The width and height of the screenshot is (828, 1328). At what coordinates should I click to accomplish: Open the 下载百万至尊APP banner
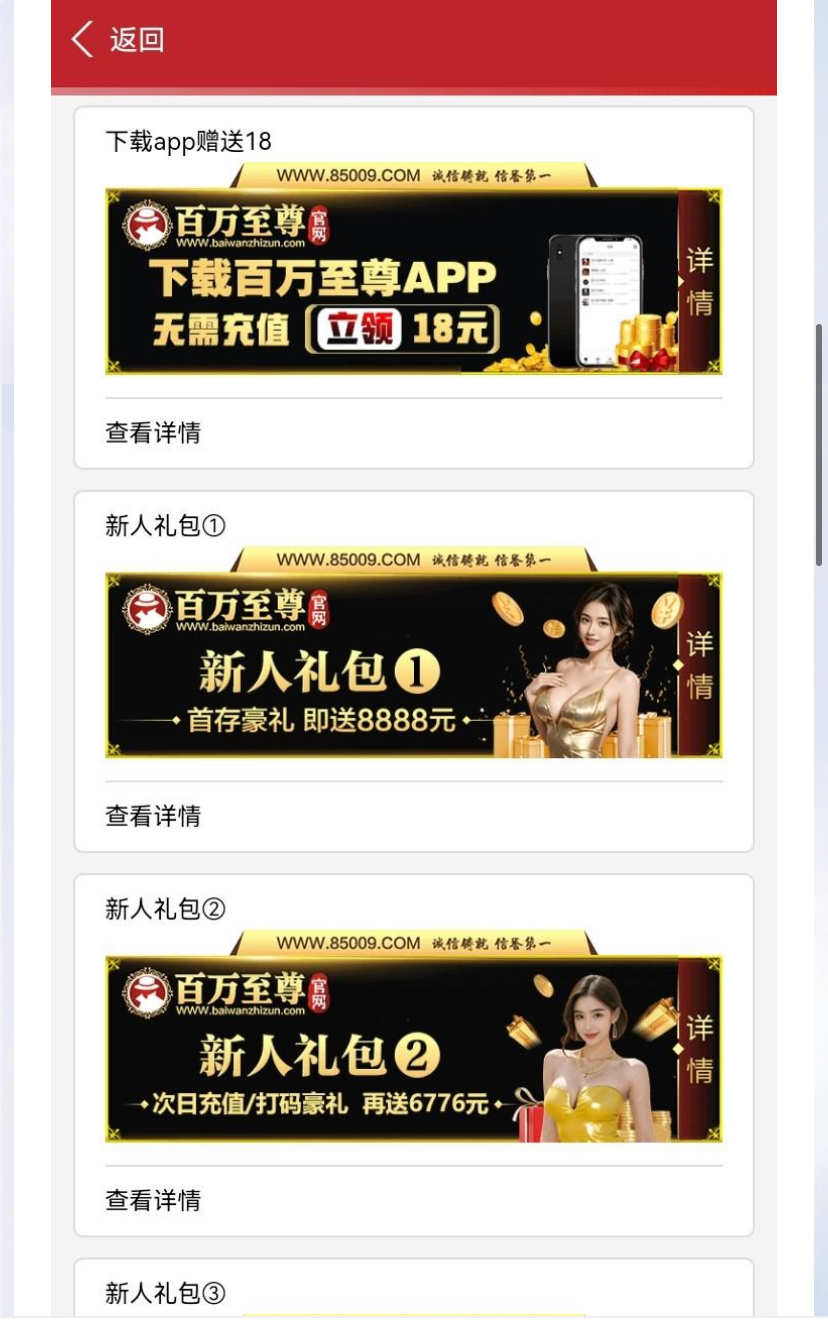point(413,281)
